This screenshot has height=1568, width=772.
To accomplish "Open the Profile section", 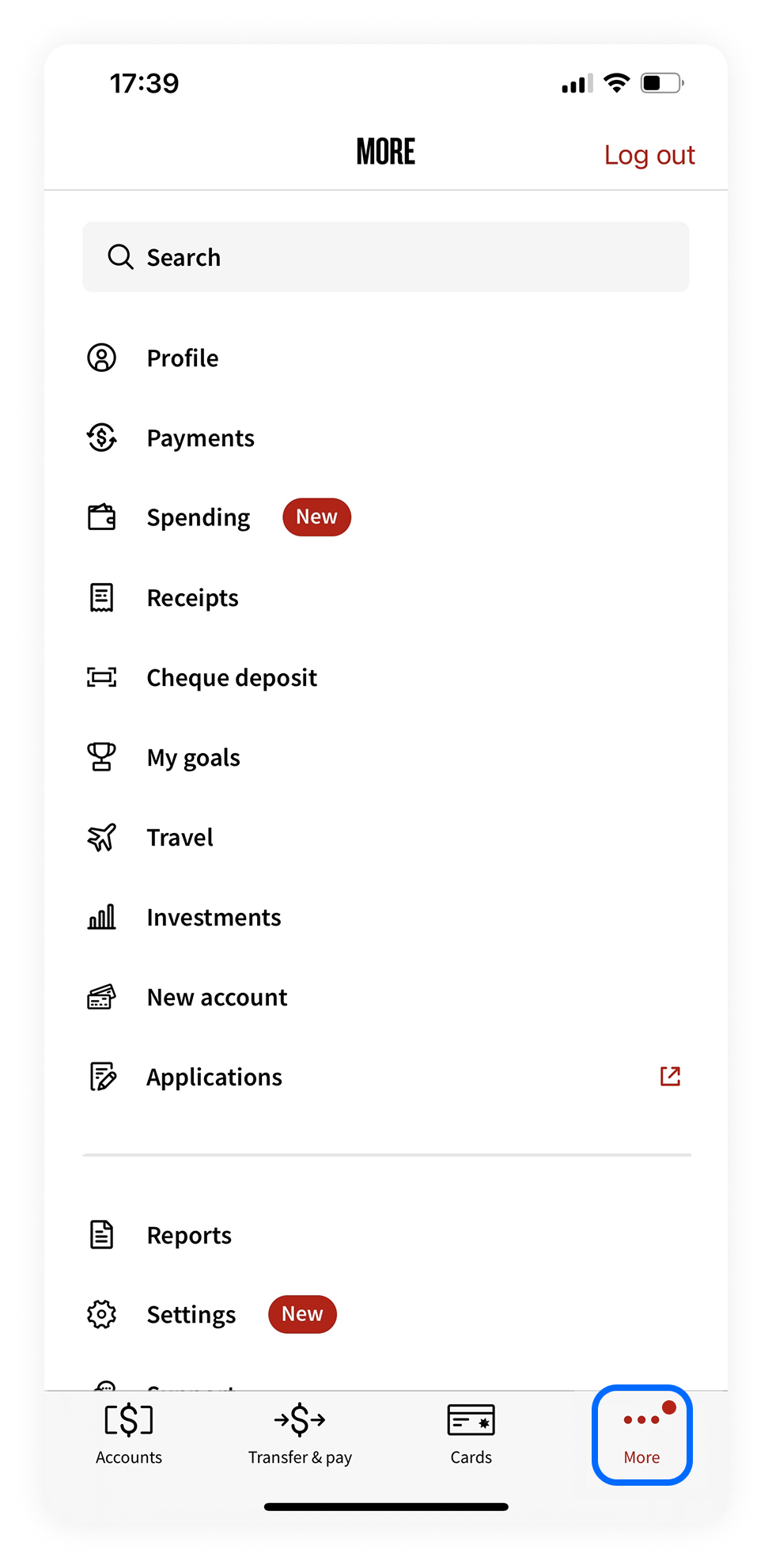I will pyautogui.click(x=183, y=358).
